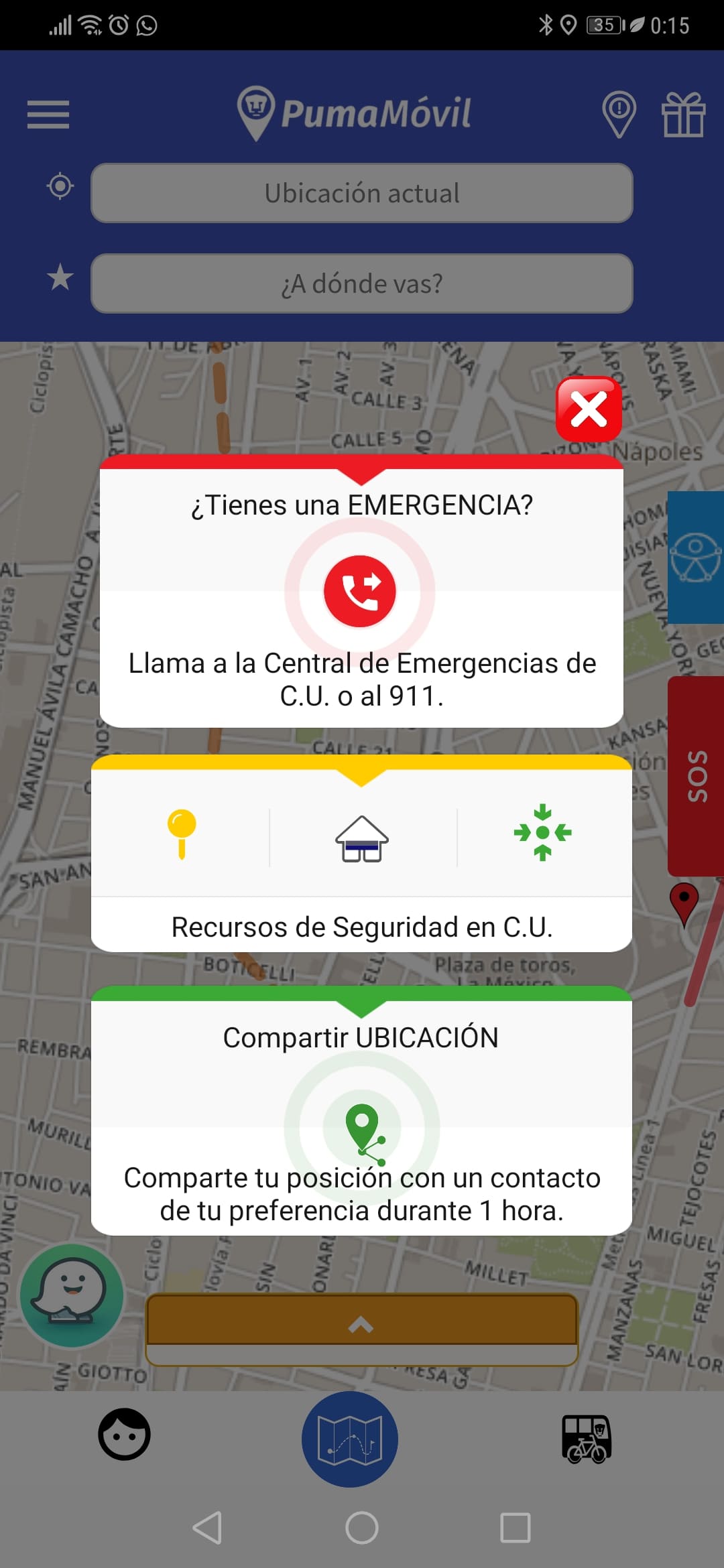Close the emergency panel with red X

click(589, 409)
